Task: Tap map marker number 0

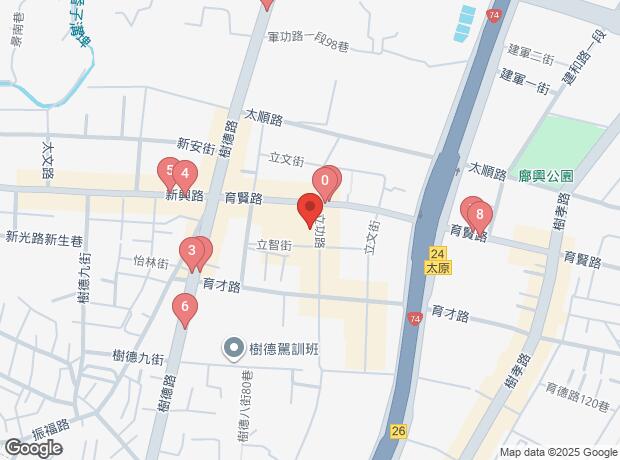Action: (325, 181)
